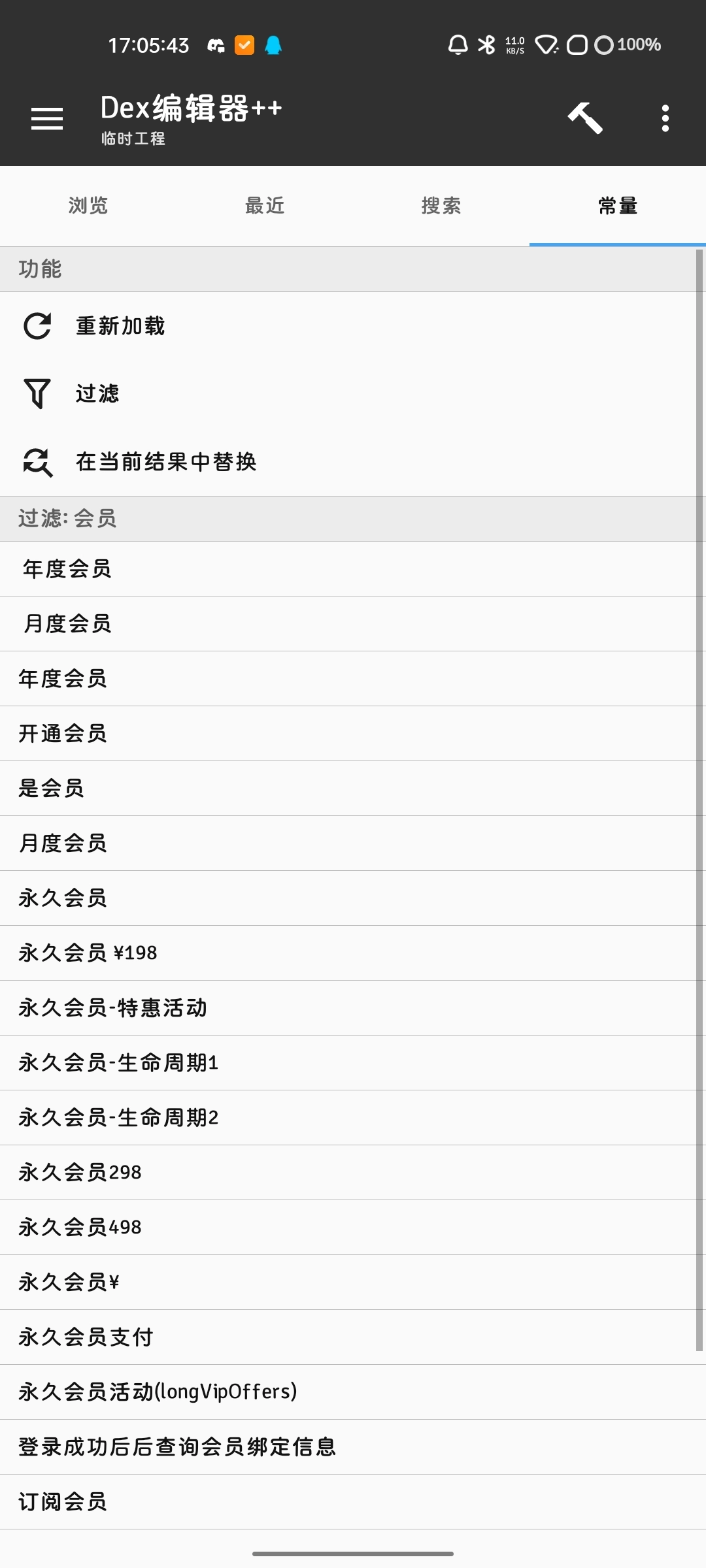Tap 重新加载 to reload constants
The image size is (706, 1568).
[x=120, y=326]
